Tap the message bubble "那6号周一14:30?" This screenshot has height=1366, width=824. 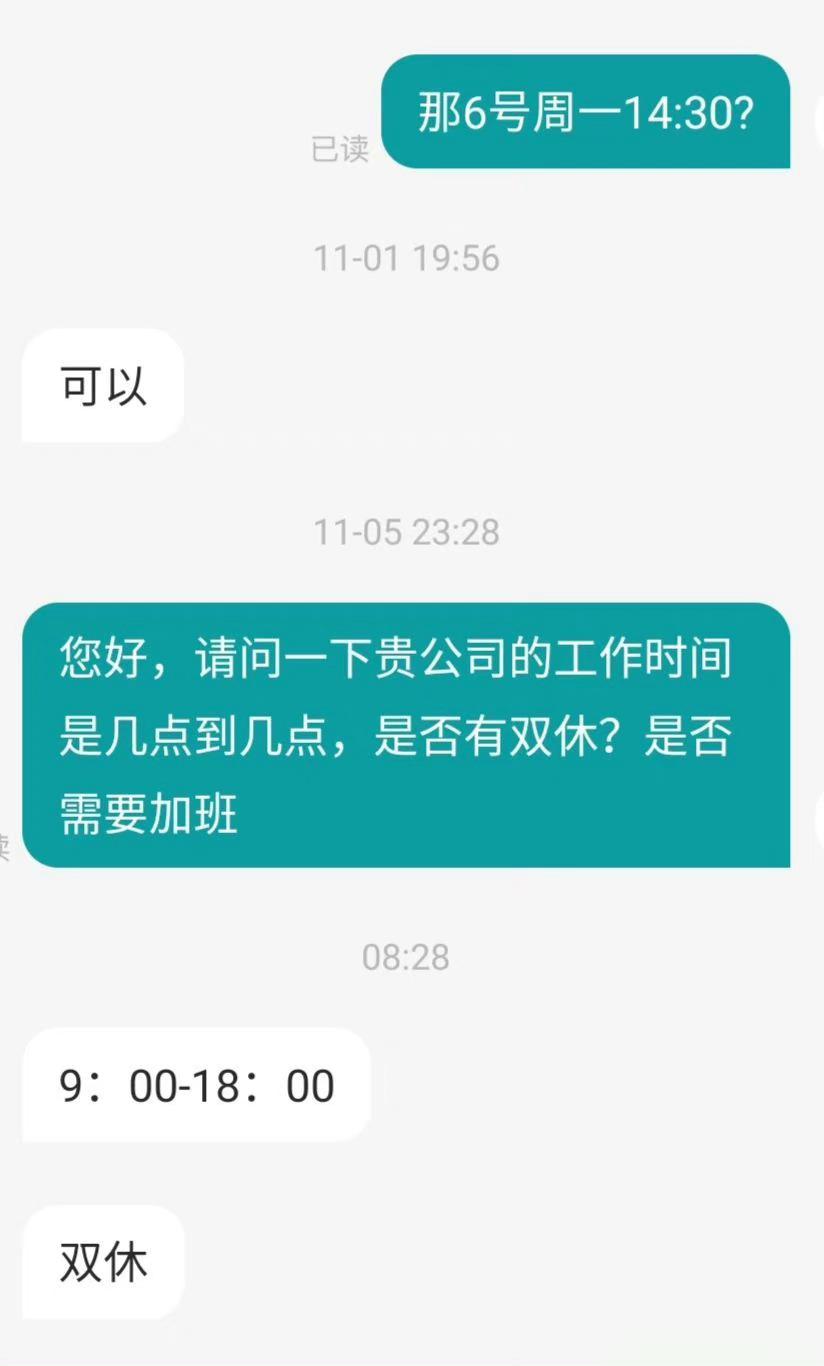[586, 112]
